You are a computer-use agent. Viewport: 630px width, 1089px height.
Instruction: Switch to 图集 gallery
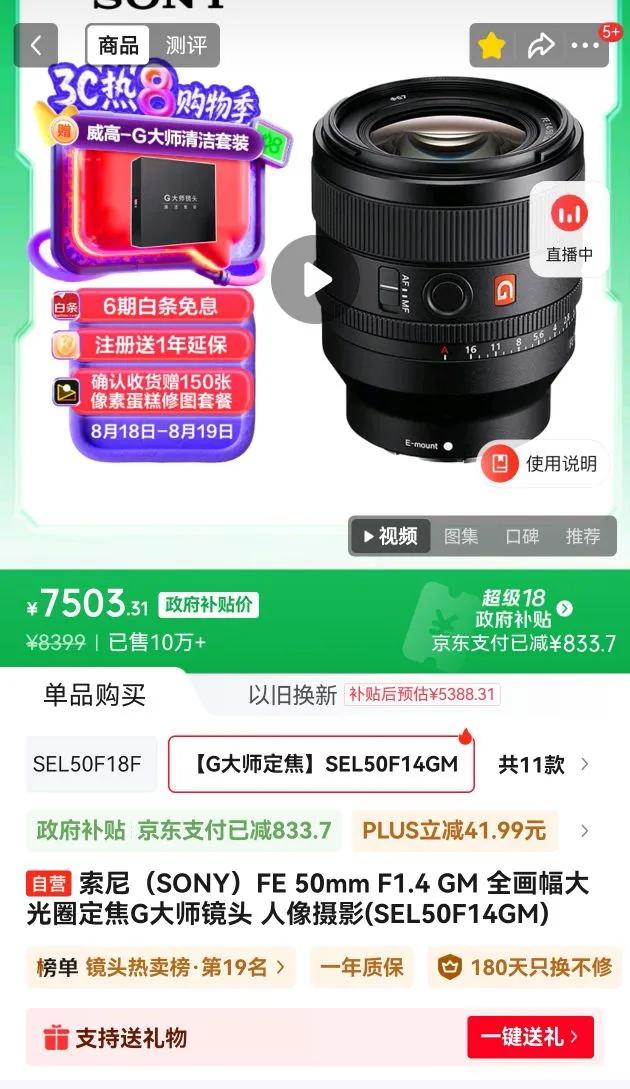coord(461,536)
